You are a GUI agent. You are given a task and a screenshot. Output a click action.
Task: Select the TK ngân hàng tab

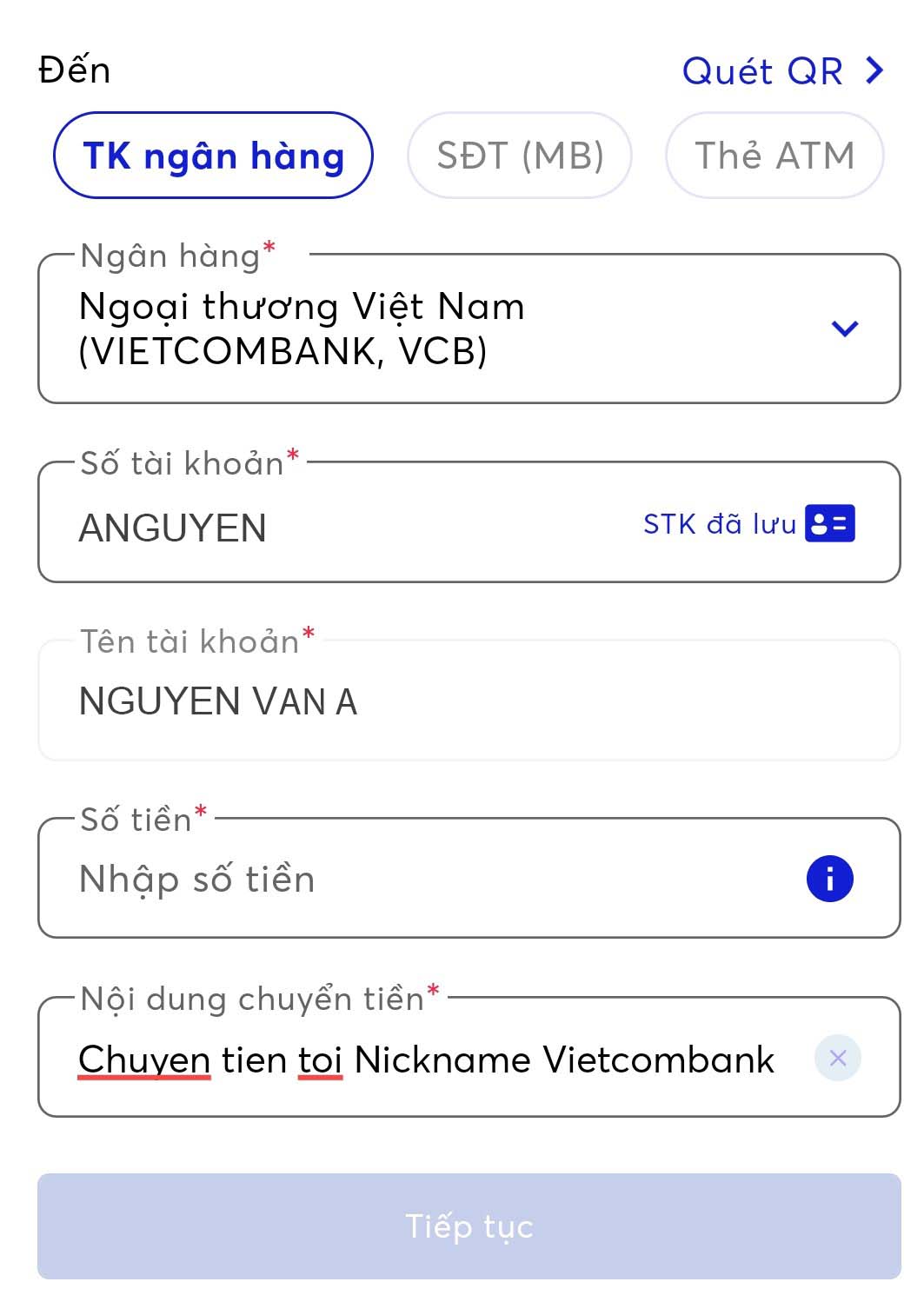(x=213, y=156)
